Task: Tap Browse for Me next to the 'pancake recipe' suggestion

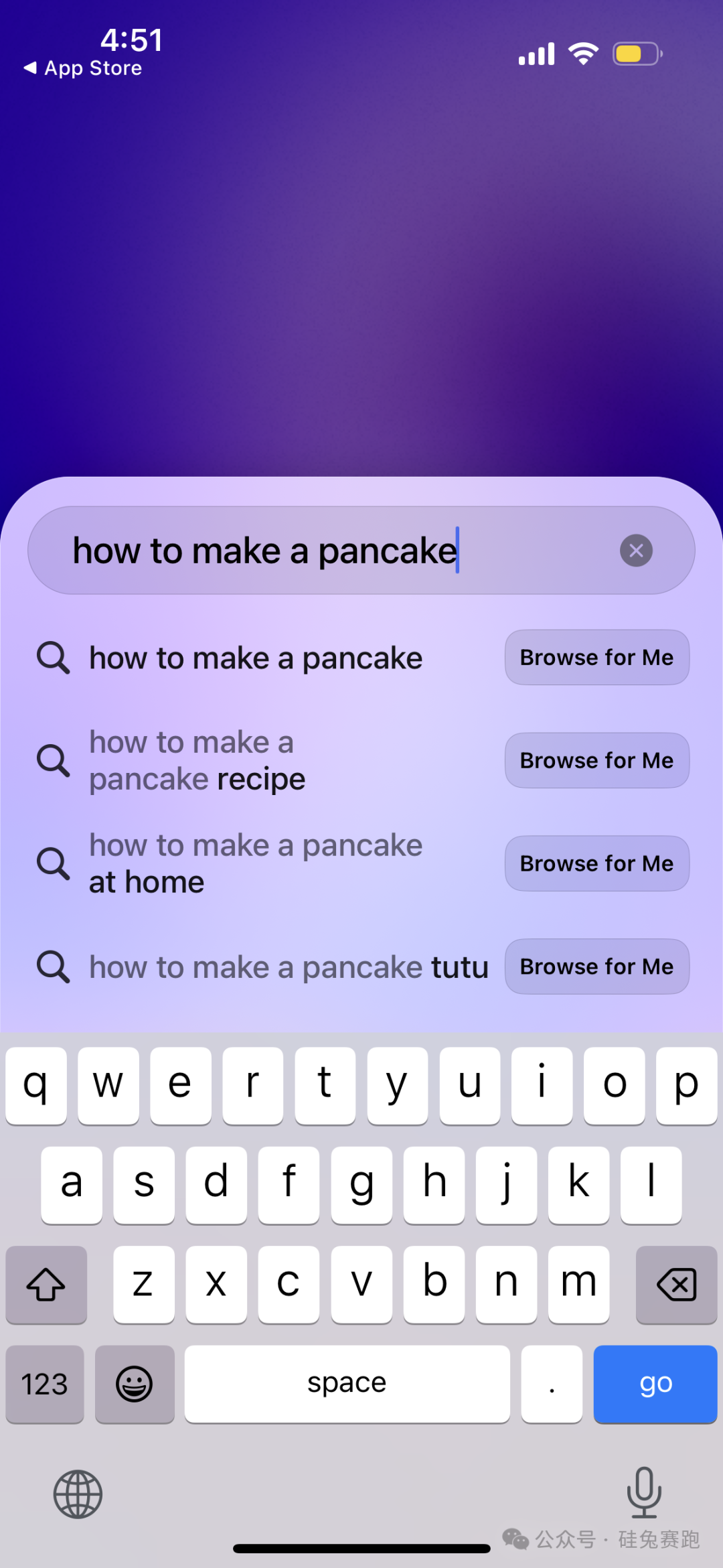Action: pyautogui.click(x=596, y=760)
